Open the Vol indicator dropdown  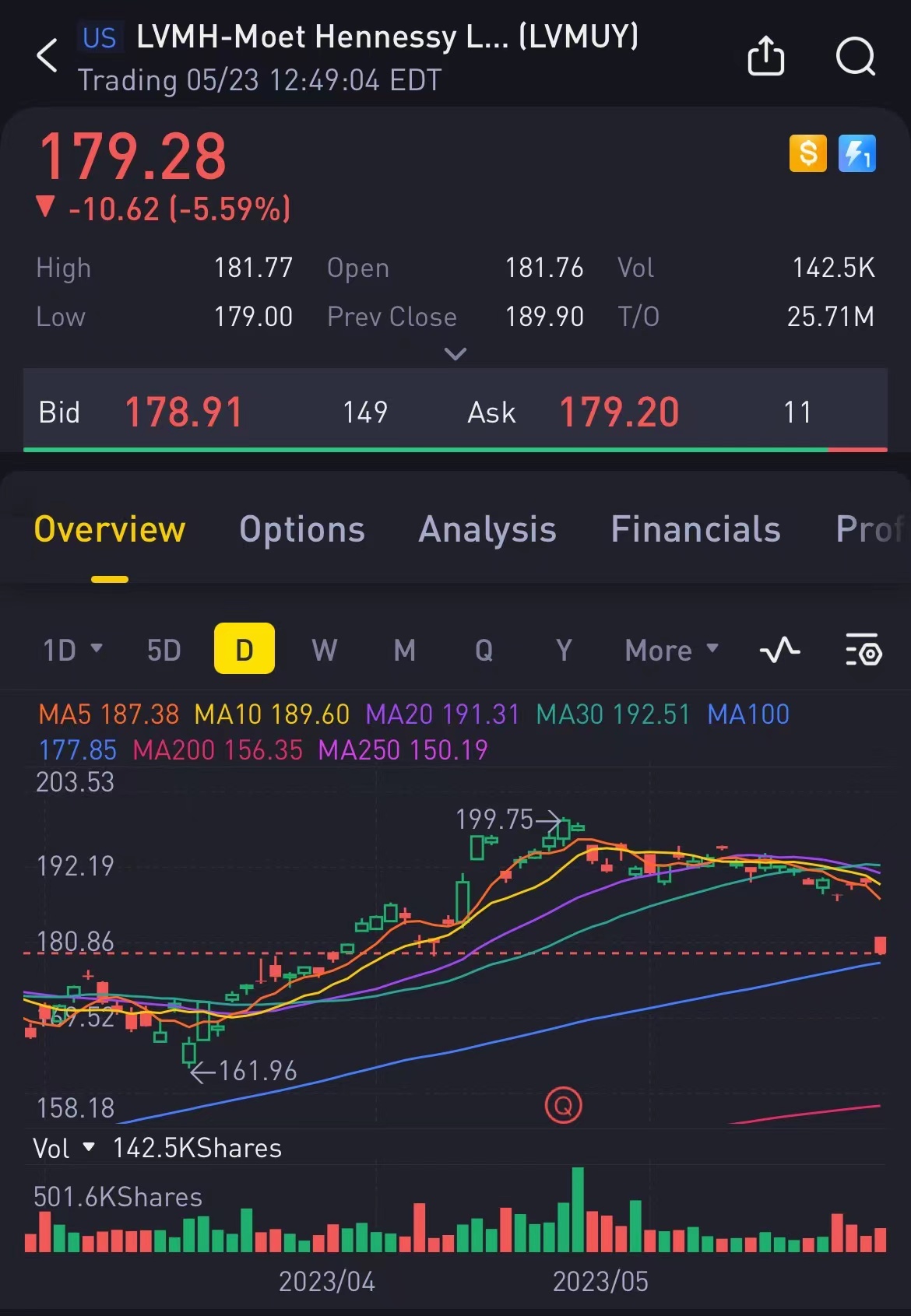coord(64,1148)
